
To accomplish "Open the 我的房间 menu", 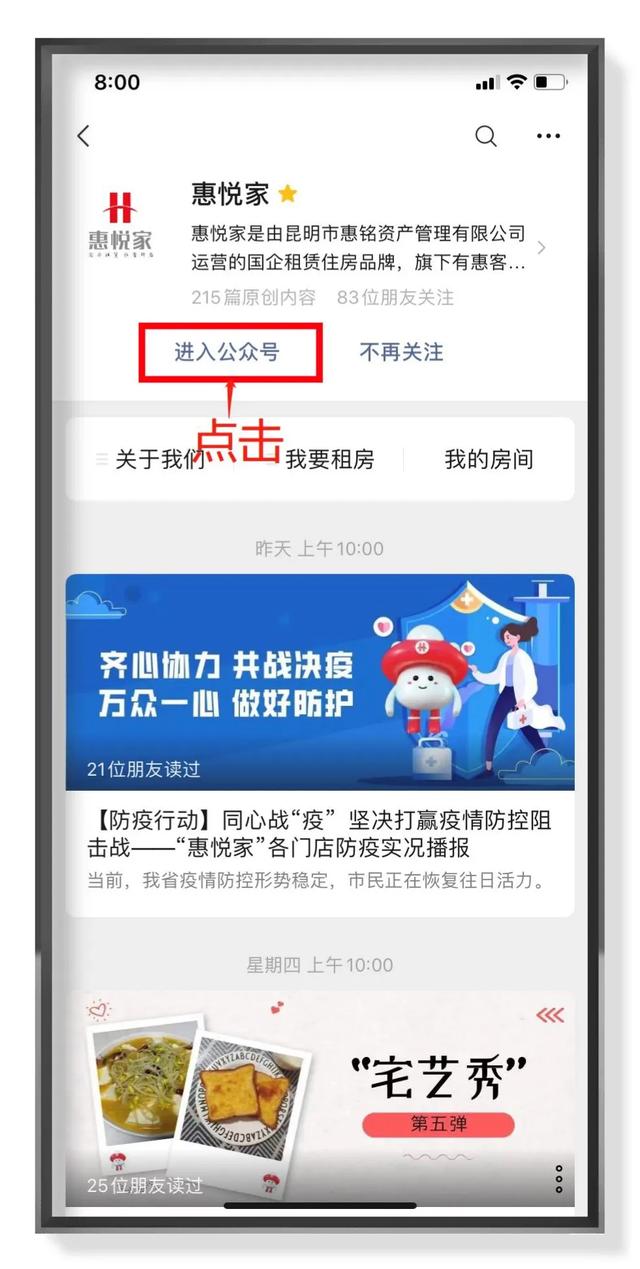I will pyautogui.click(x=489, y=459).
